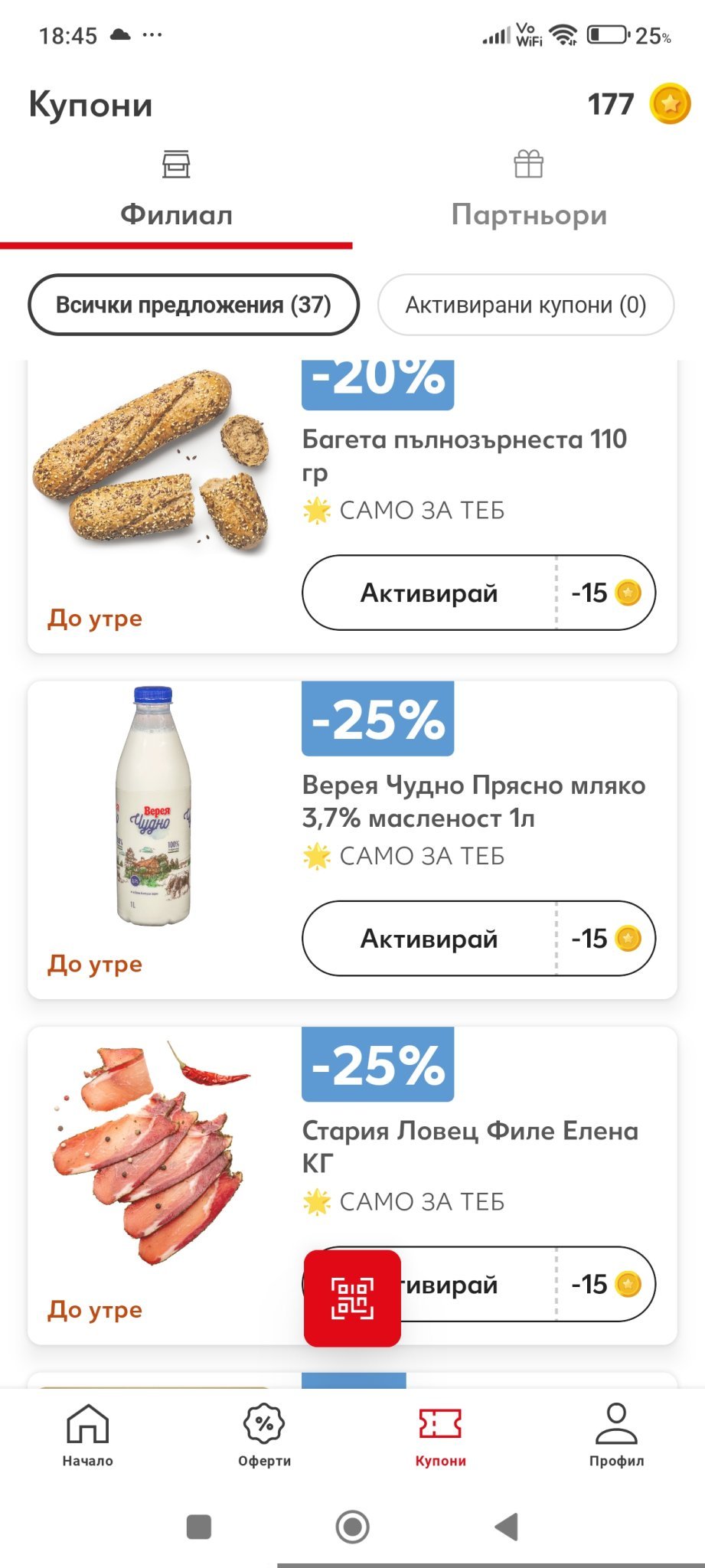Activate the Верея Чудно Прясно мляко coupon

[x=429, y=938]
